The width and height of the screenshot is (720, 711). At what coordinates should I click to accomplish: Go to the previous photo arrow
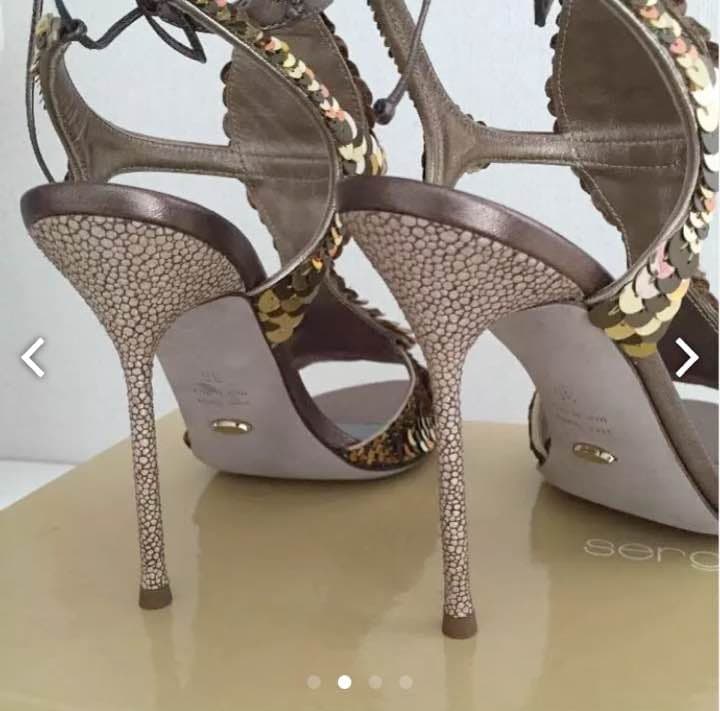(x=33, y=357)
